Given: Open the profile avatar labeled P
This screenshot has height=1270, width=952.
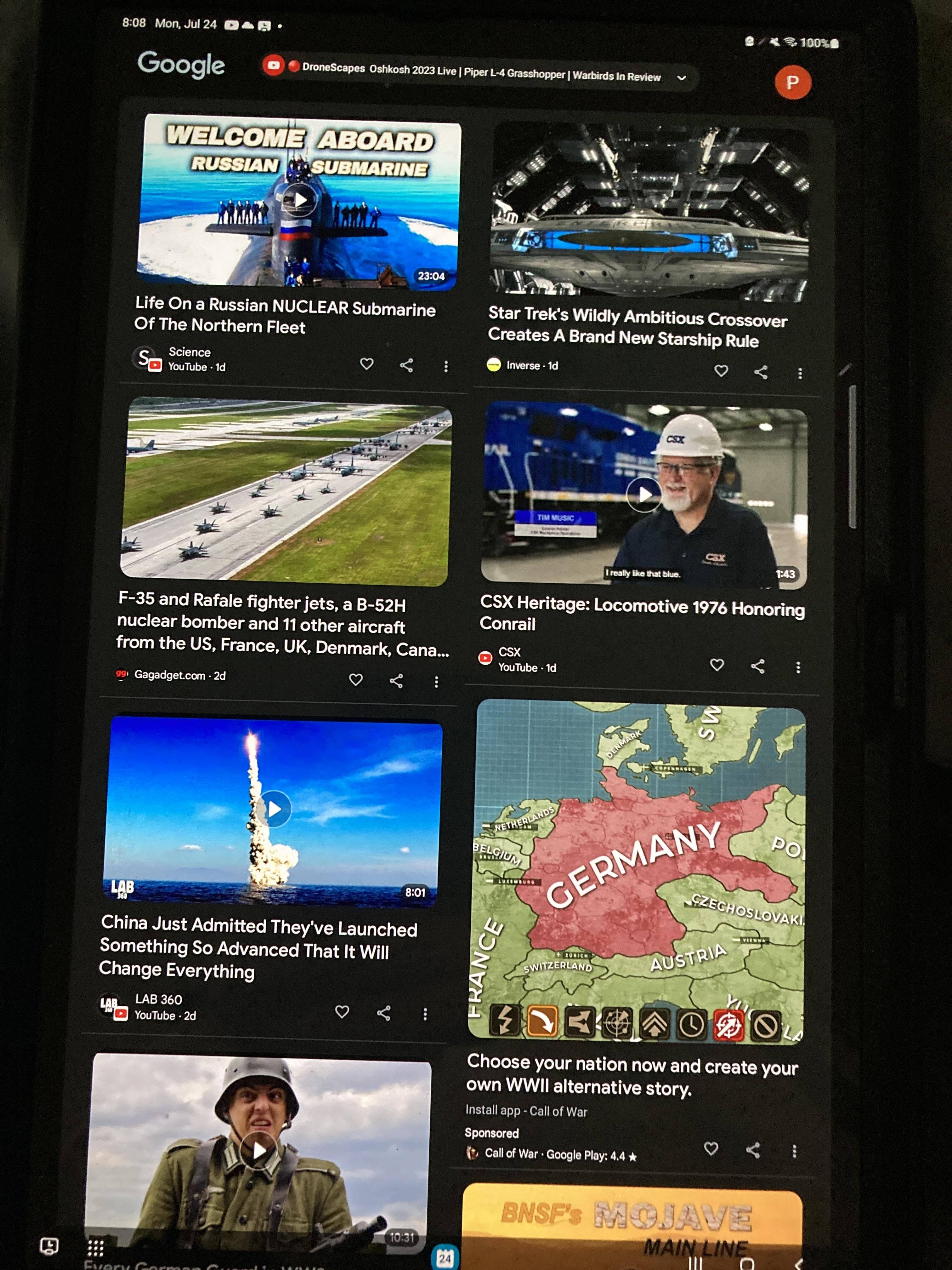Looking at the screenshot, I should (792, 83).
